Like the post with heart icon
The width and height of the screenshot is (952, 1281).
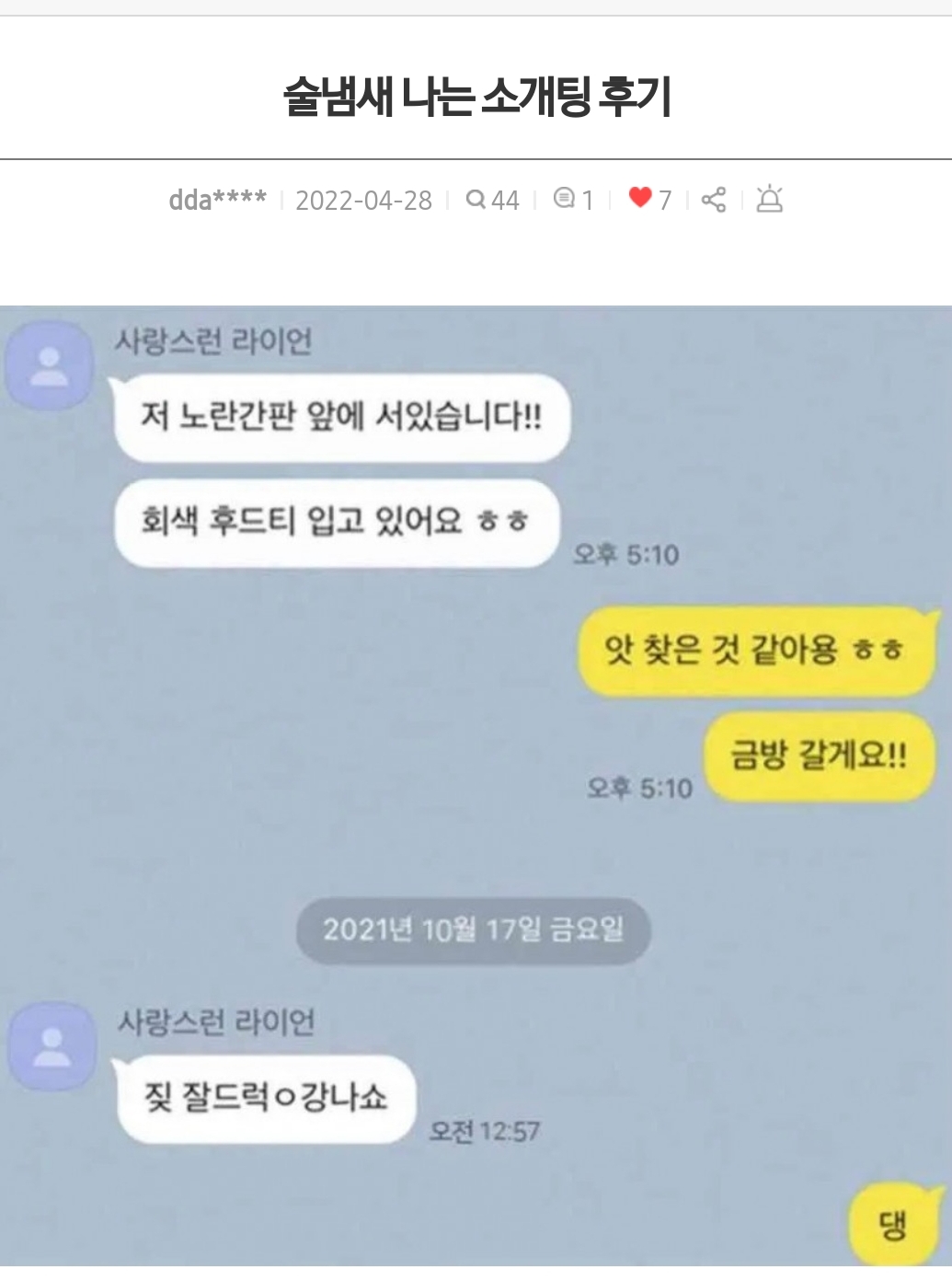[640, 198]
